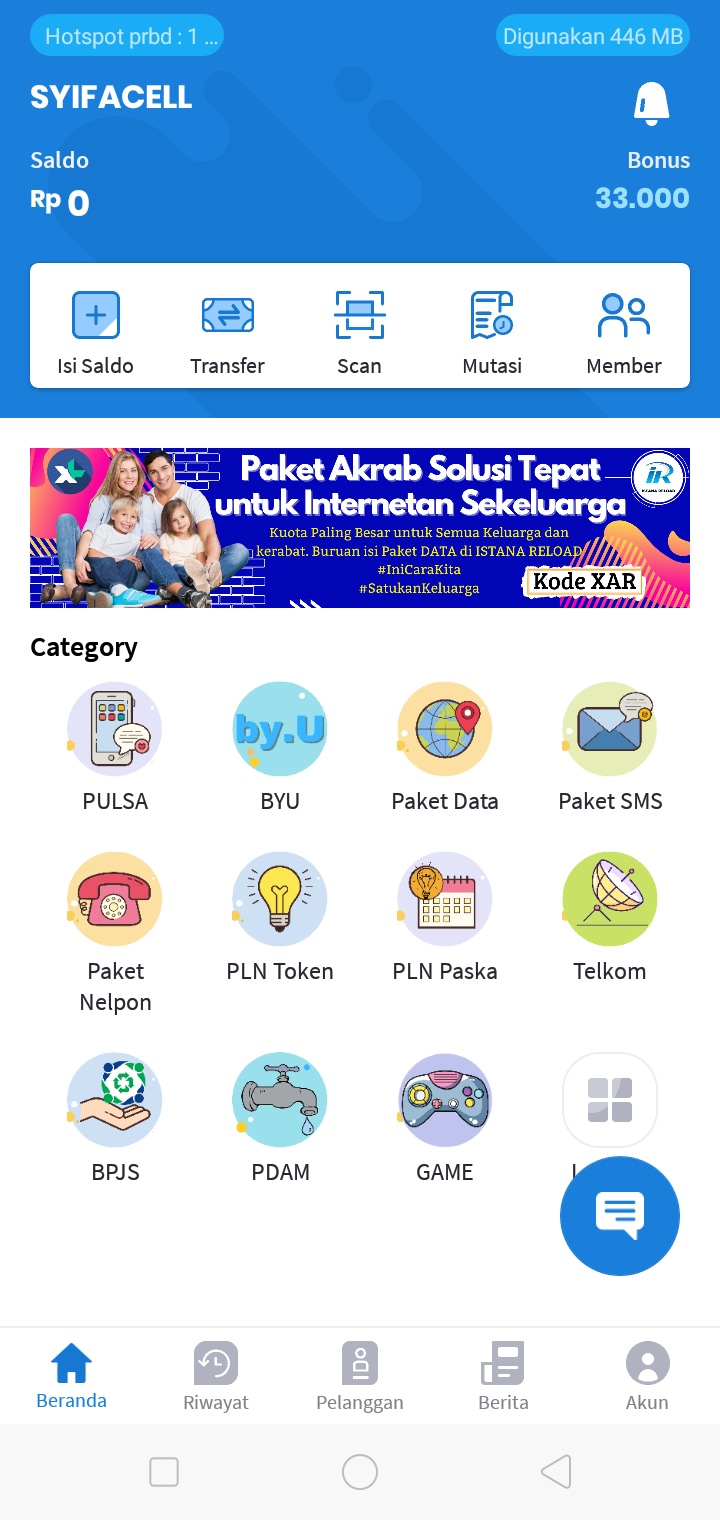Open the floating chat support button
Image resolution: width=720 pixels, height=1520 pixels.
click(620, 1215)
